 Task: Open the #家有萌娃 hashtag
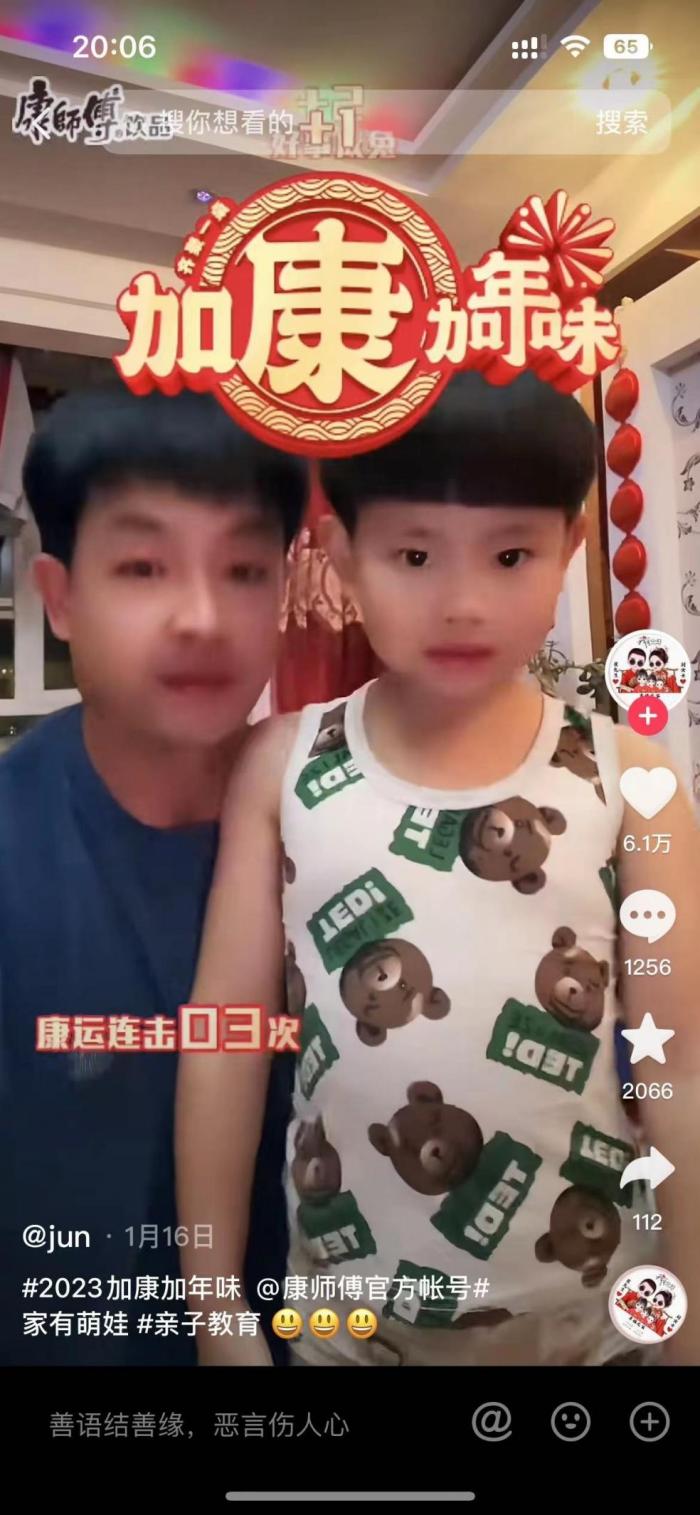coord(76,1324)
